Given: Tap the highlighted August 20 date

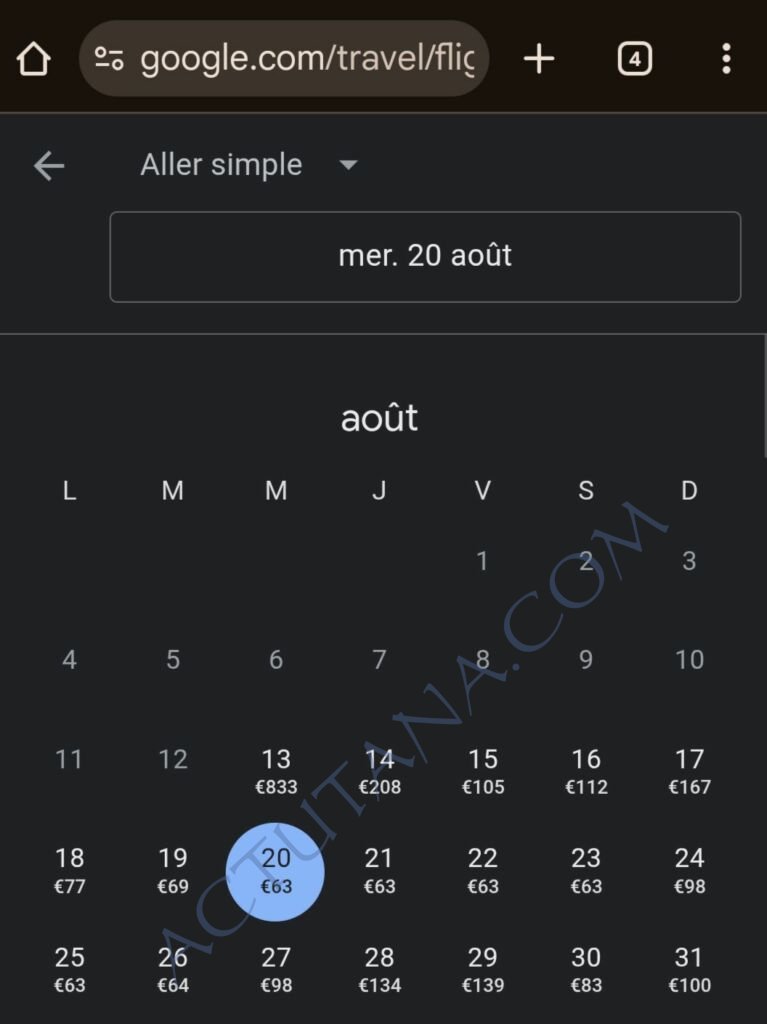Looking at the screenshot, I should coord(276,870).
